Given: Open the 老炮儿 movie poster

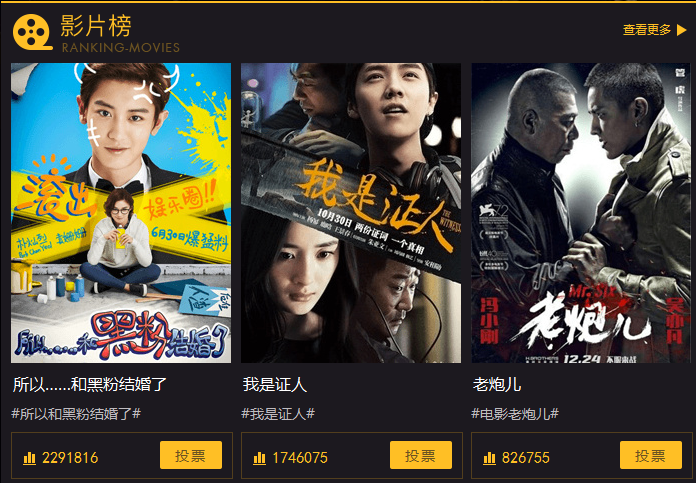Looking at the screenshot, I should tap(581, 213).
